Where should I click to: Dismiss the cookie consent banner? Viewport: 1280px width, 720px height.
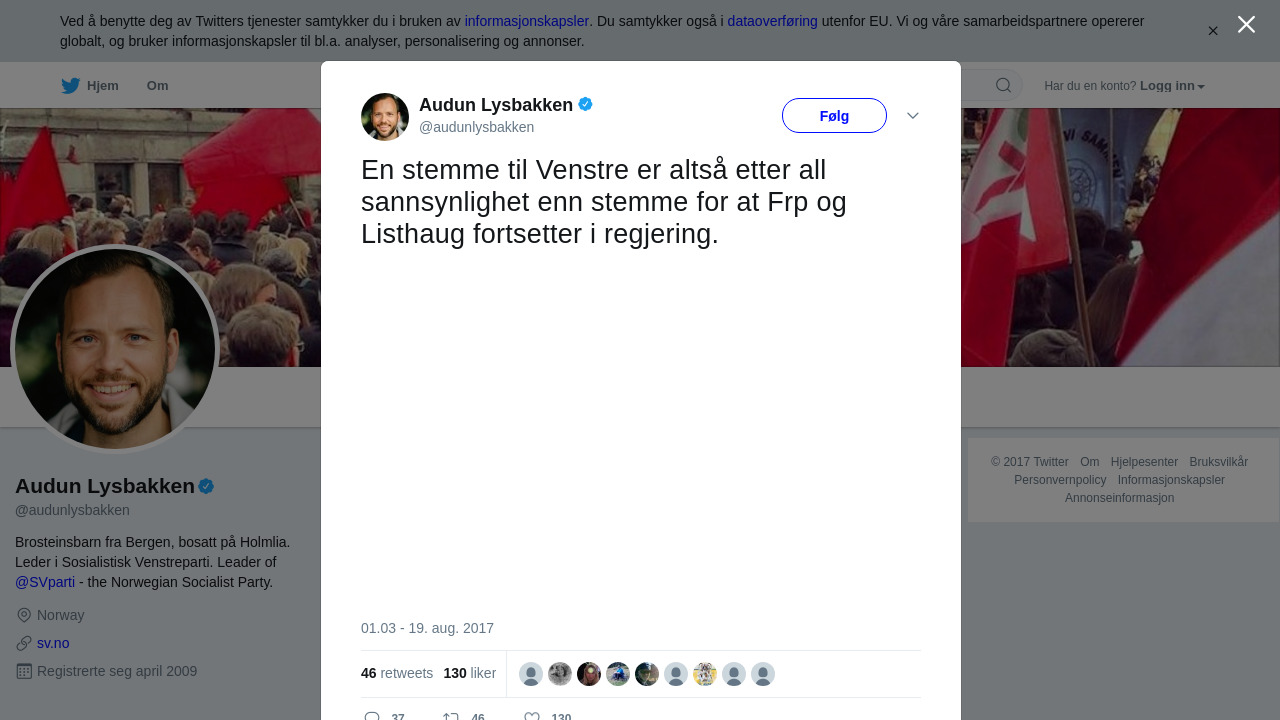(1213, 31)
